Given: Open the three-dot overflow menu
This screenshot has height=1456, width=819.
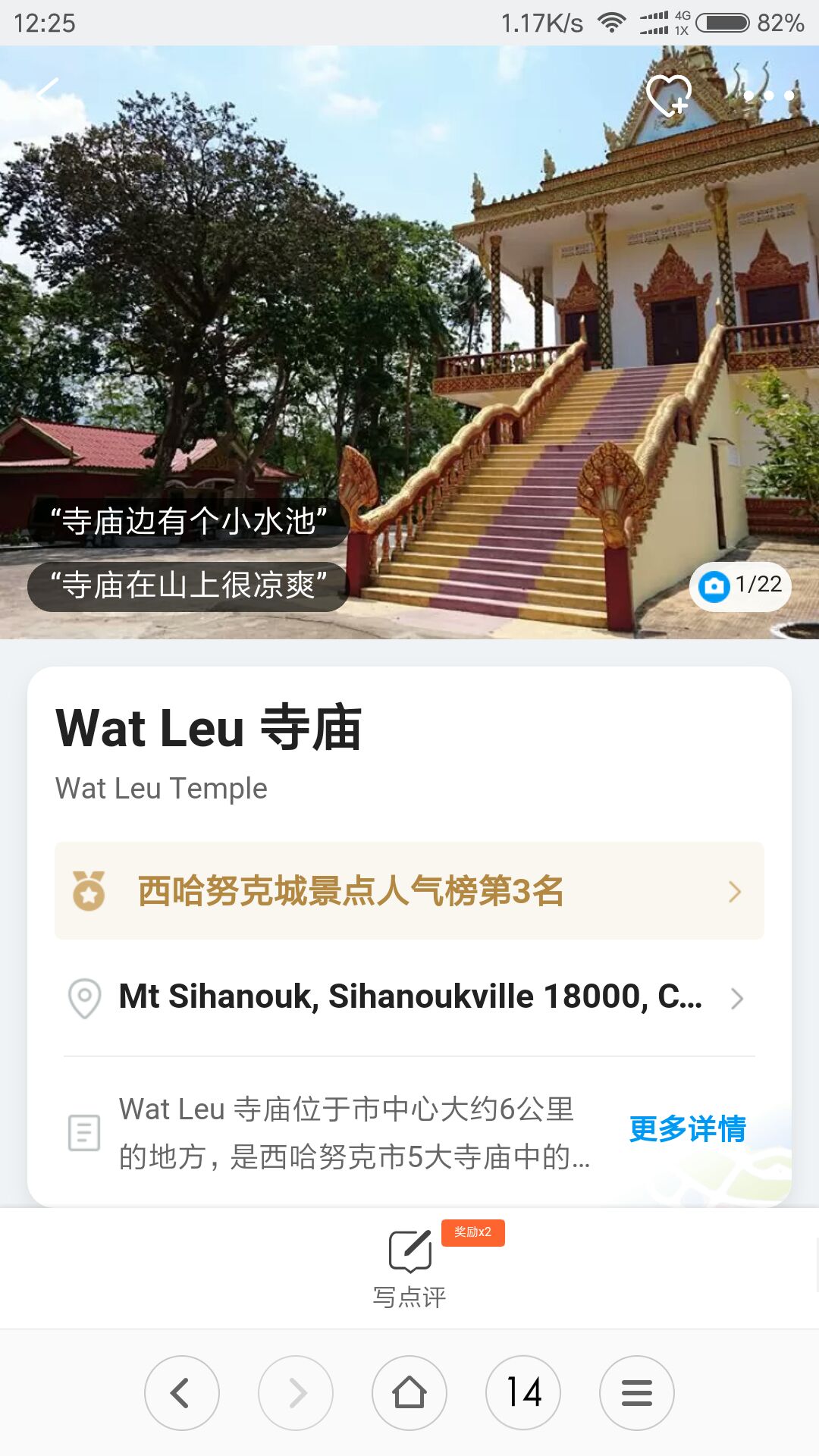Looking at the screenshot, I should pos(769,96).
